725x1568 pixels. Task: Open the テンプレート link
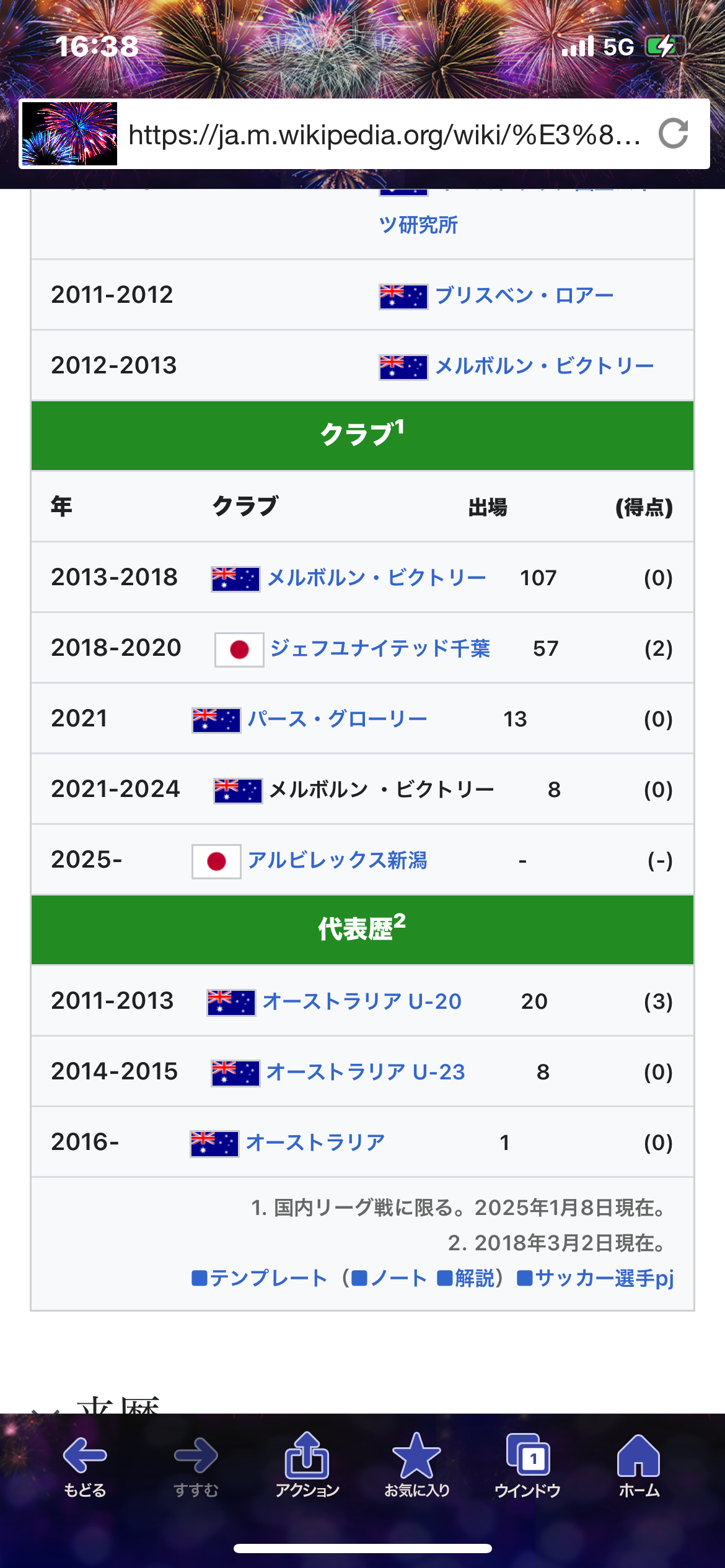pyautogui.click(x=268, y=1278)
